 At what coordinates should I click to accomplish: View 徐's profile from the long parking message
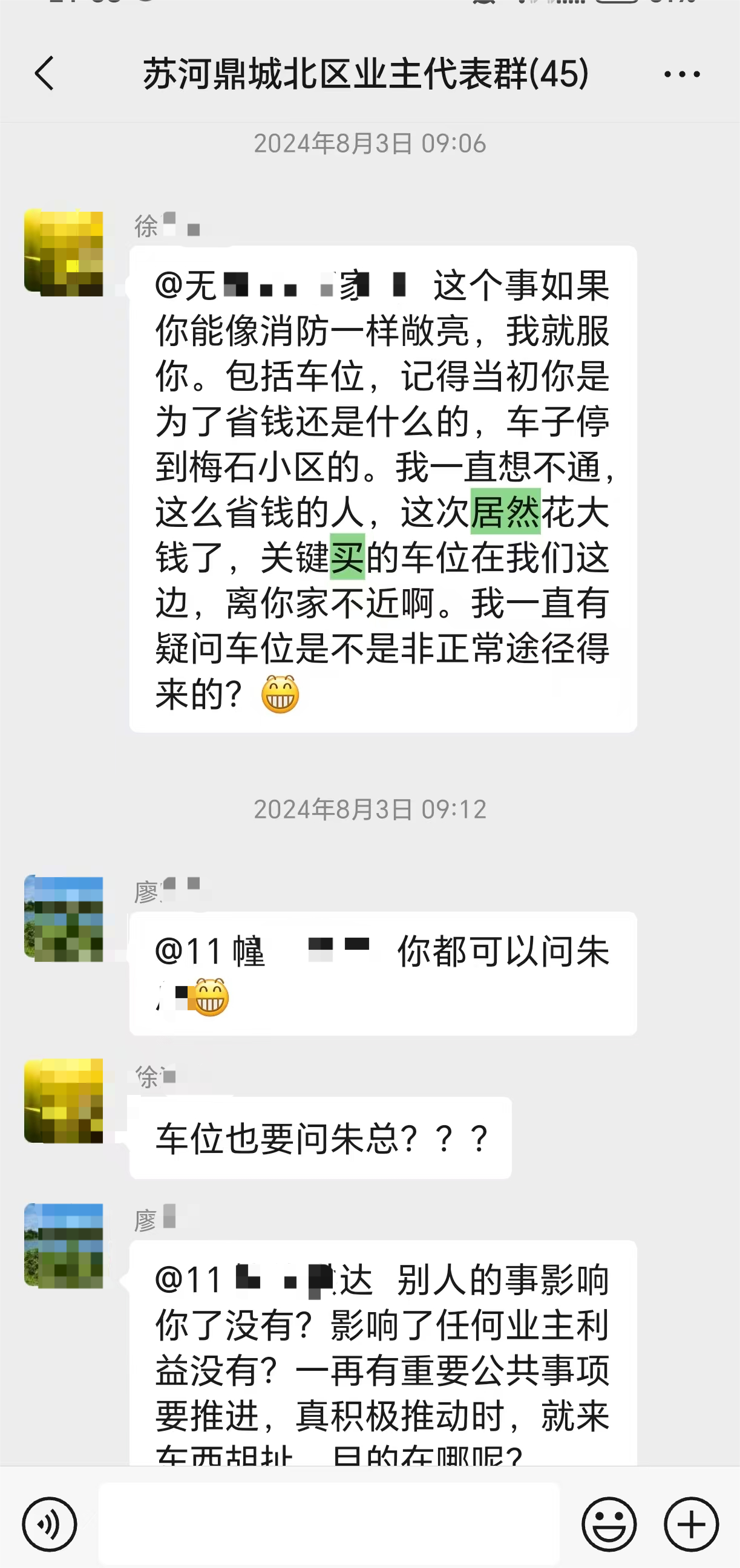64,253
